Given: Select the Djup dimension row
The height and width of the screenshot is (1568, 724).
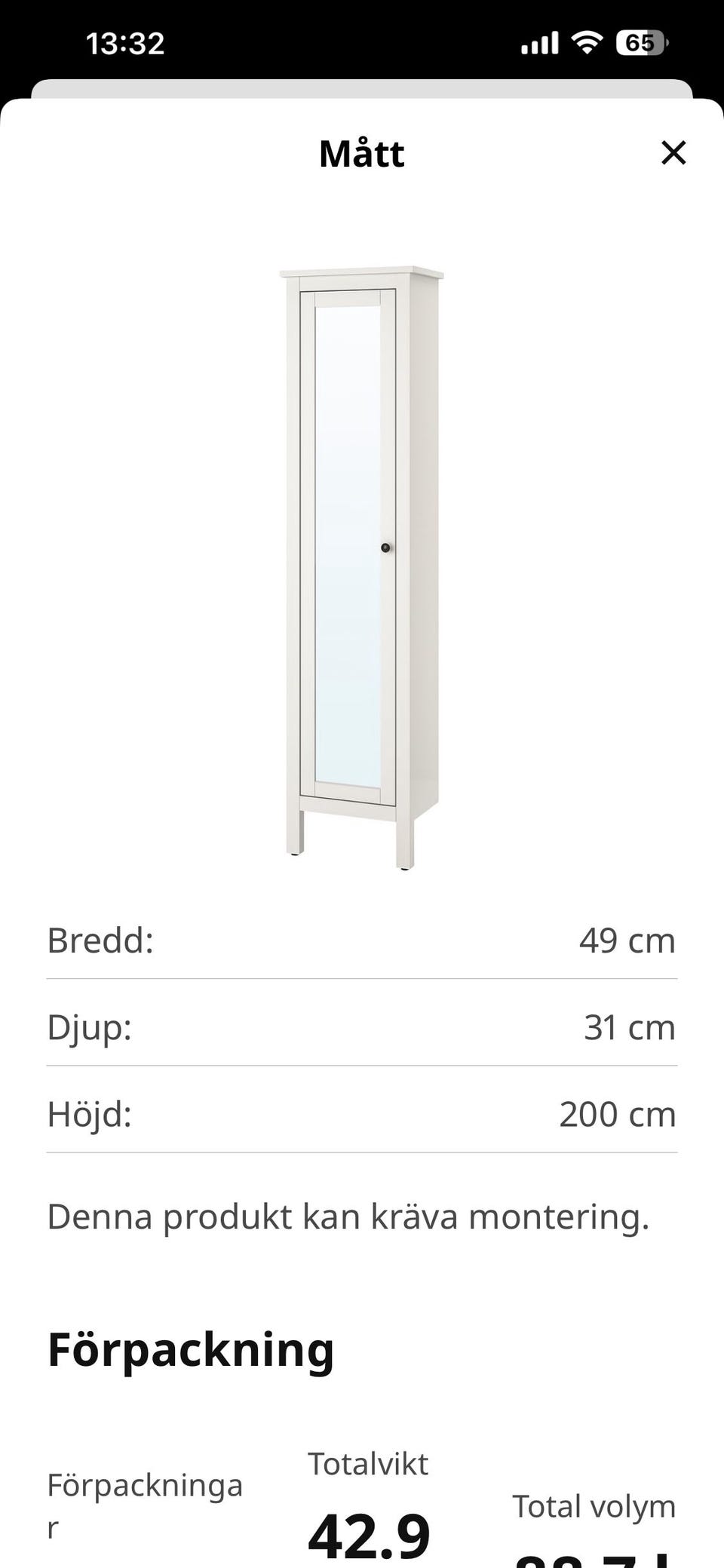Looking at the screenshot, I should point(362,1026).
